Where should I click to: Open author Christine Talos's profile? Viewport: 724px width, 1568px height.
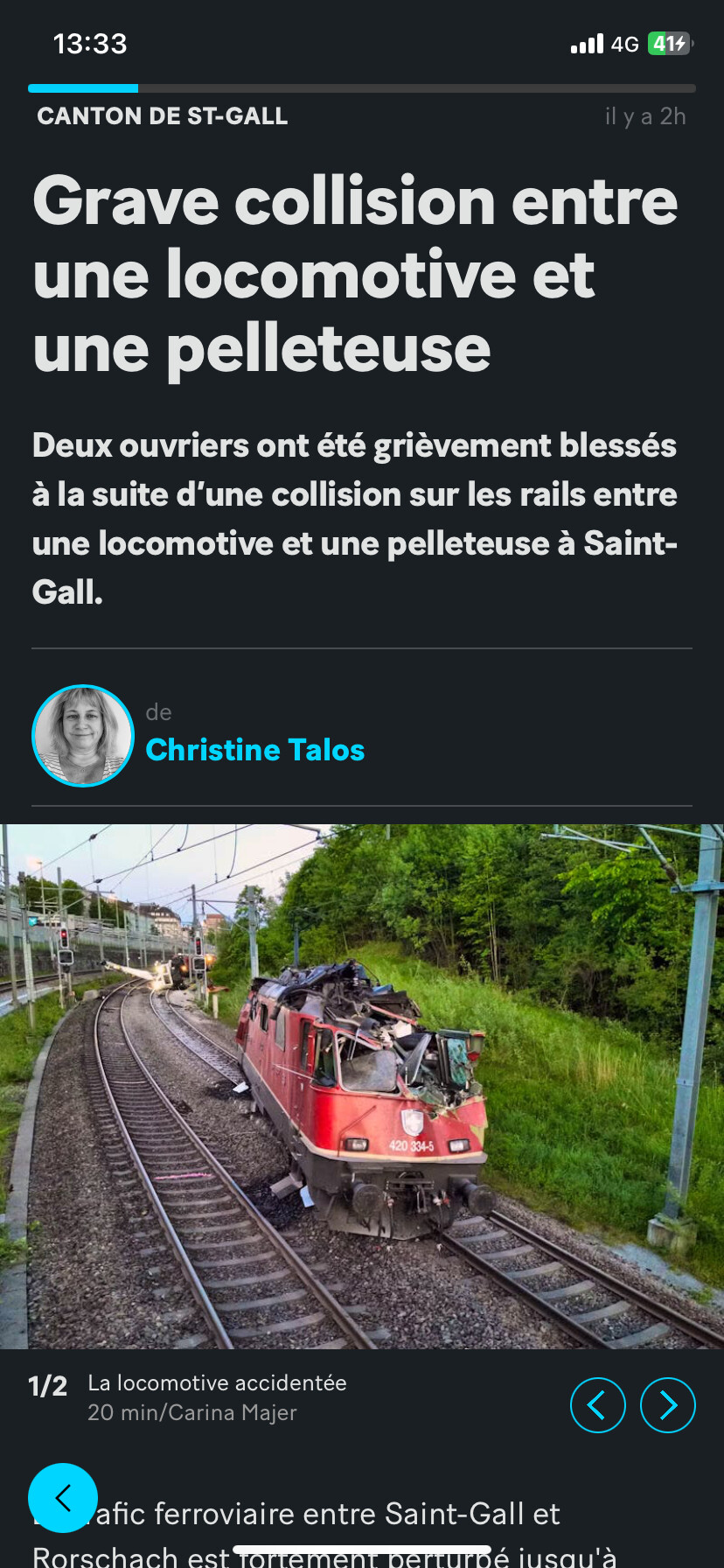coord(254,750)
